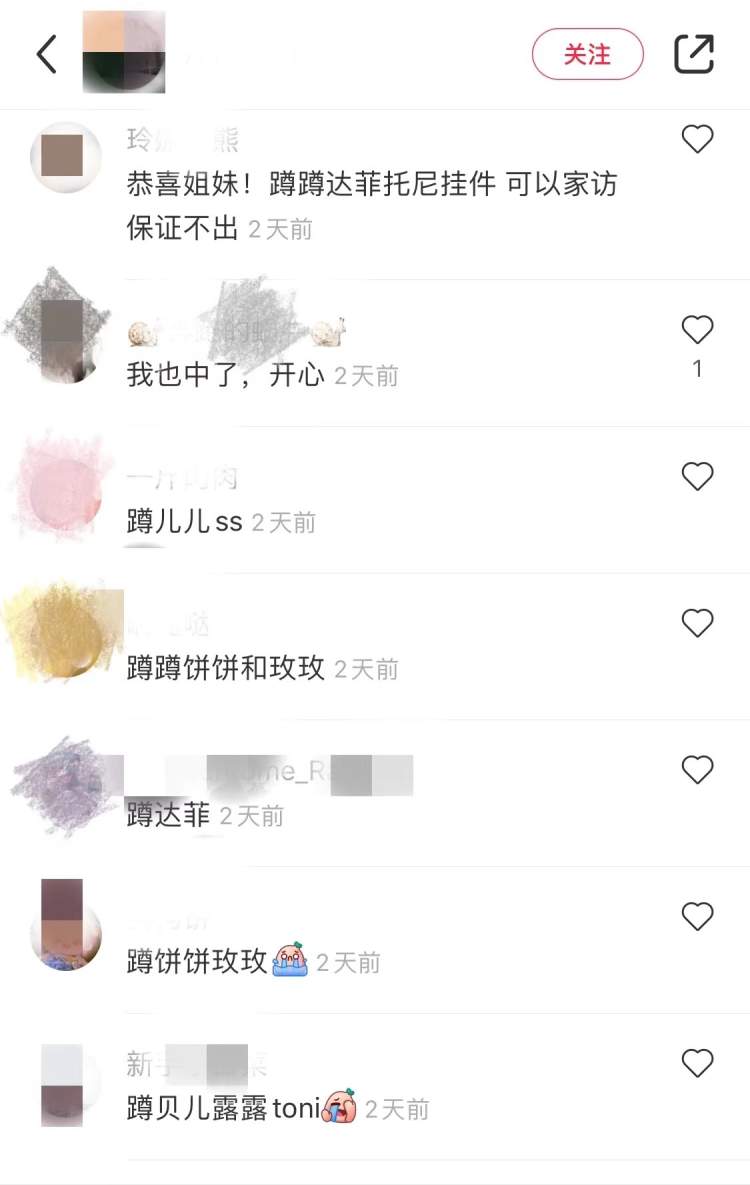Image resolution: width=750 pixels, height=1185 pixels.
Task: Tap the back arrow to exit comments
Action: coord(44,55)
